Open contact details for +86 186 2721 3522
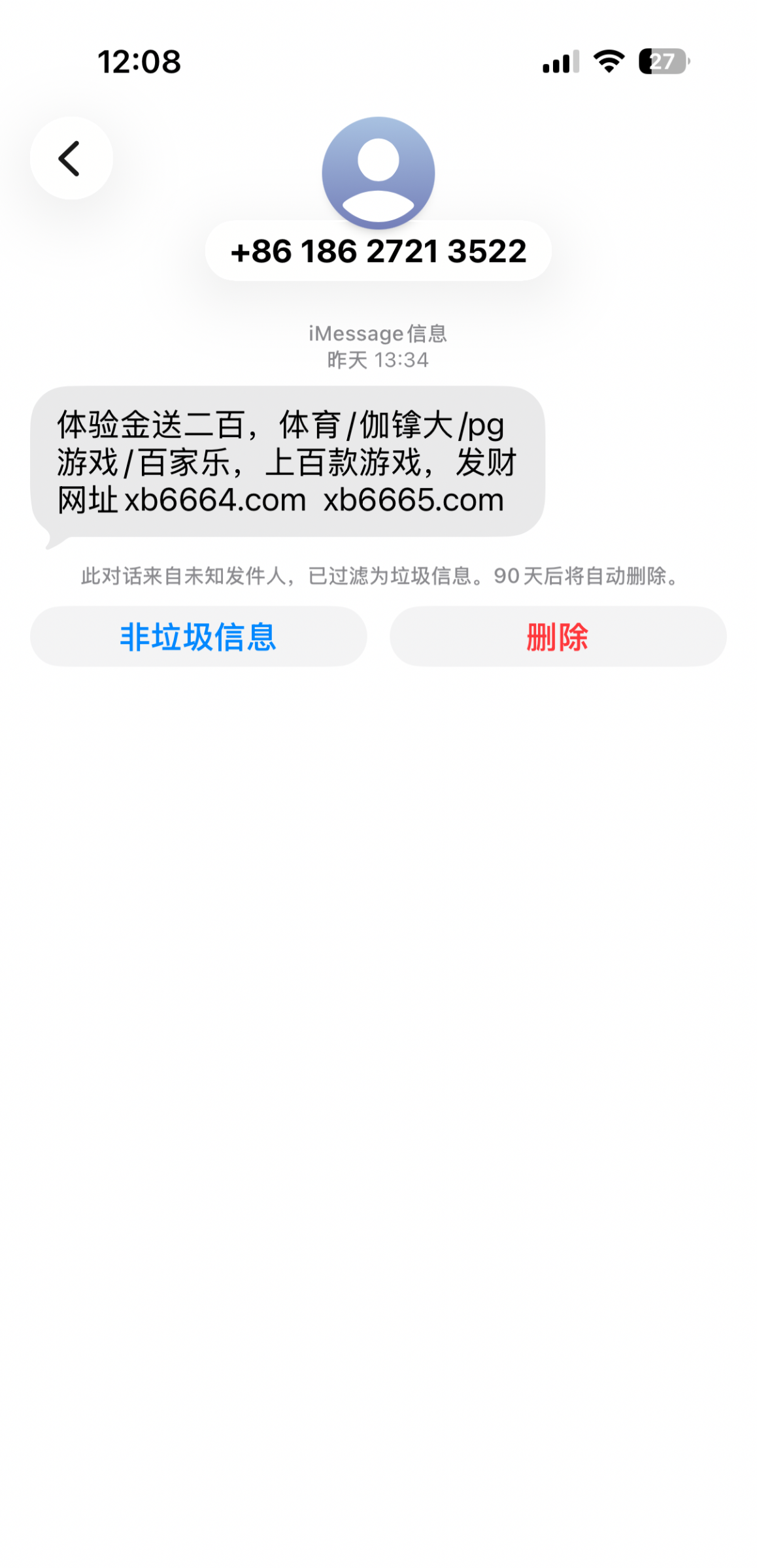757x1568 pixels. (x=378, y=251)
